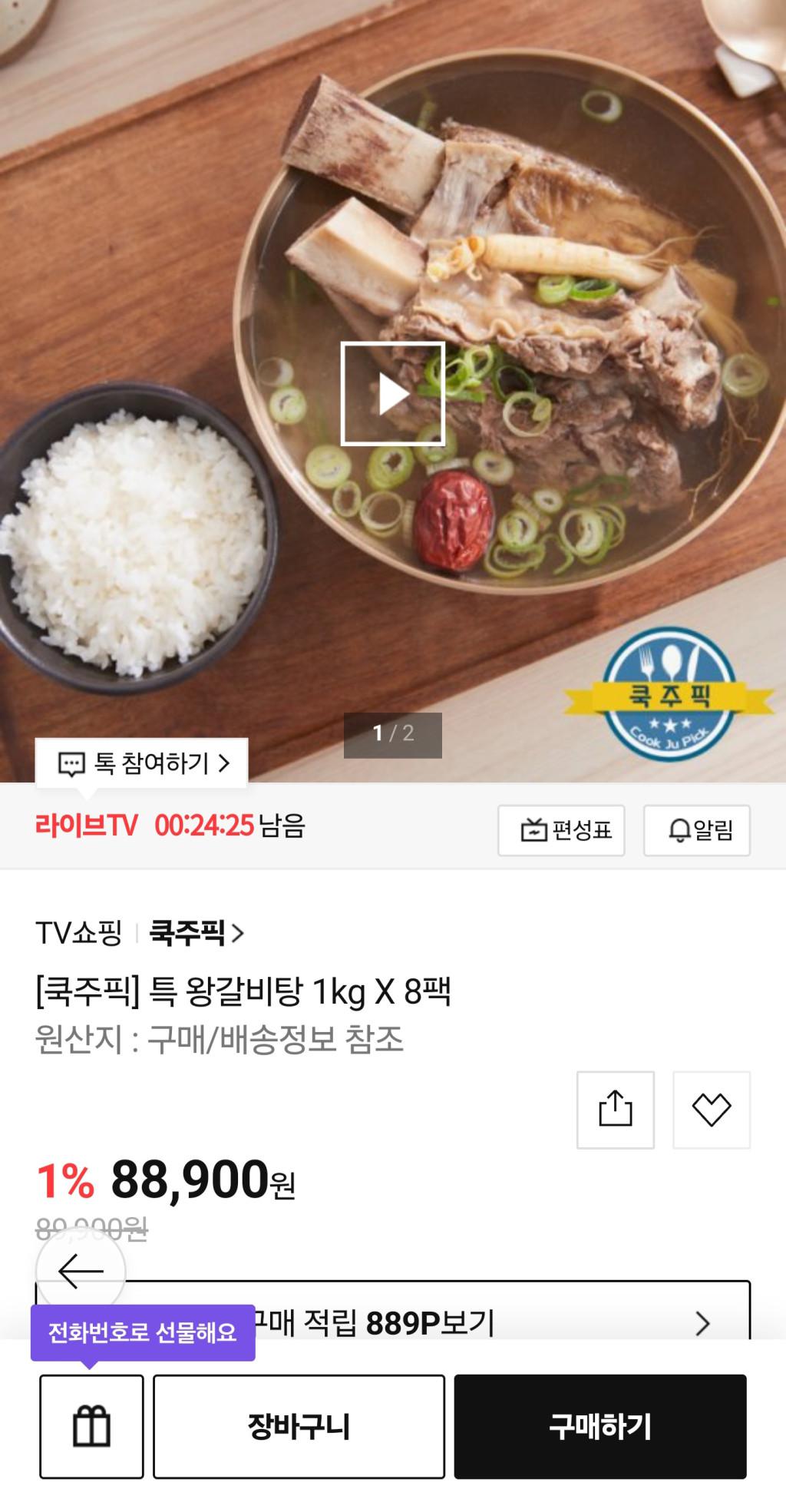Open the 쿡주픽 brand page
The image size is (786, 1512).
(x=196, y=933)
